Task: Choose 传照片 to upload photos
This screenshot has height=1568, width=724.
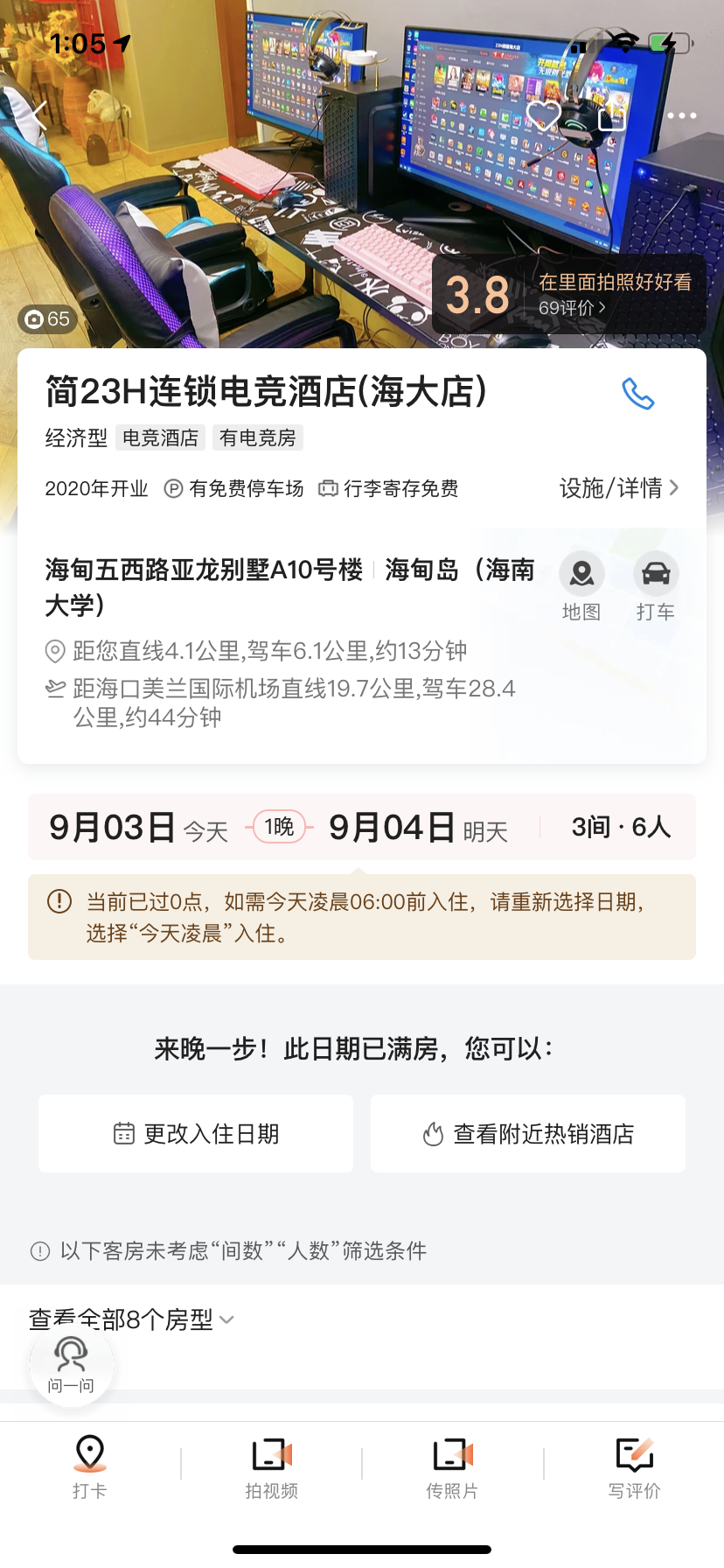Action: coord(452,1466)
